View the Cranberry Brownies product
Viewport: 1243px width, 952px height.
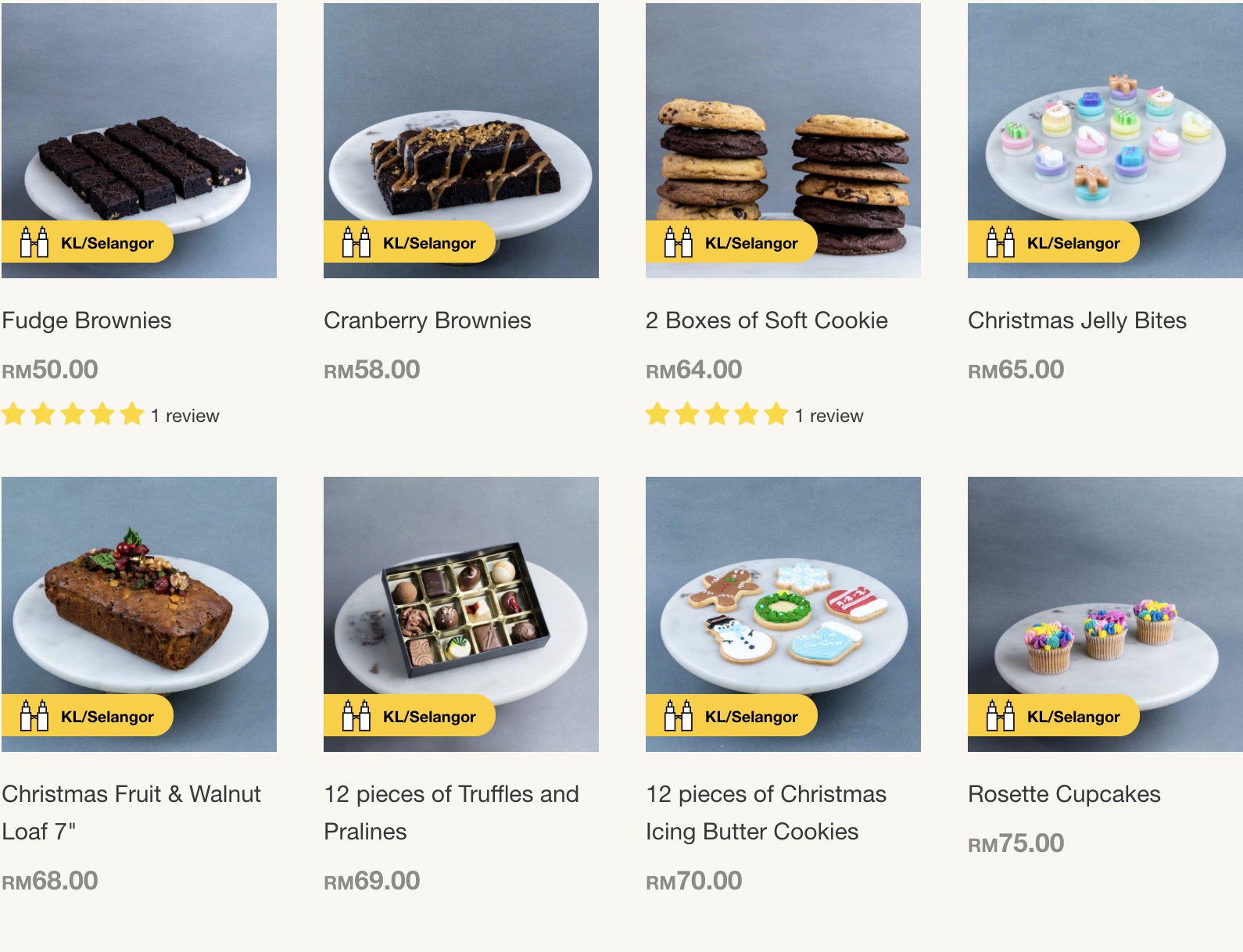click(428, 320)
